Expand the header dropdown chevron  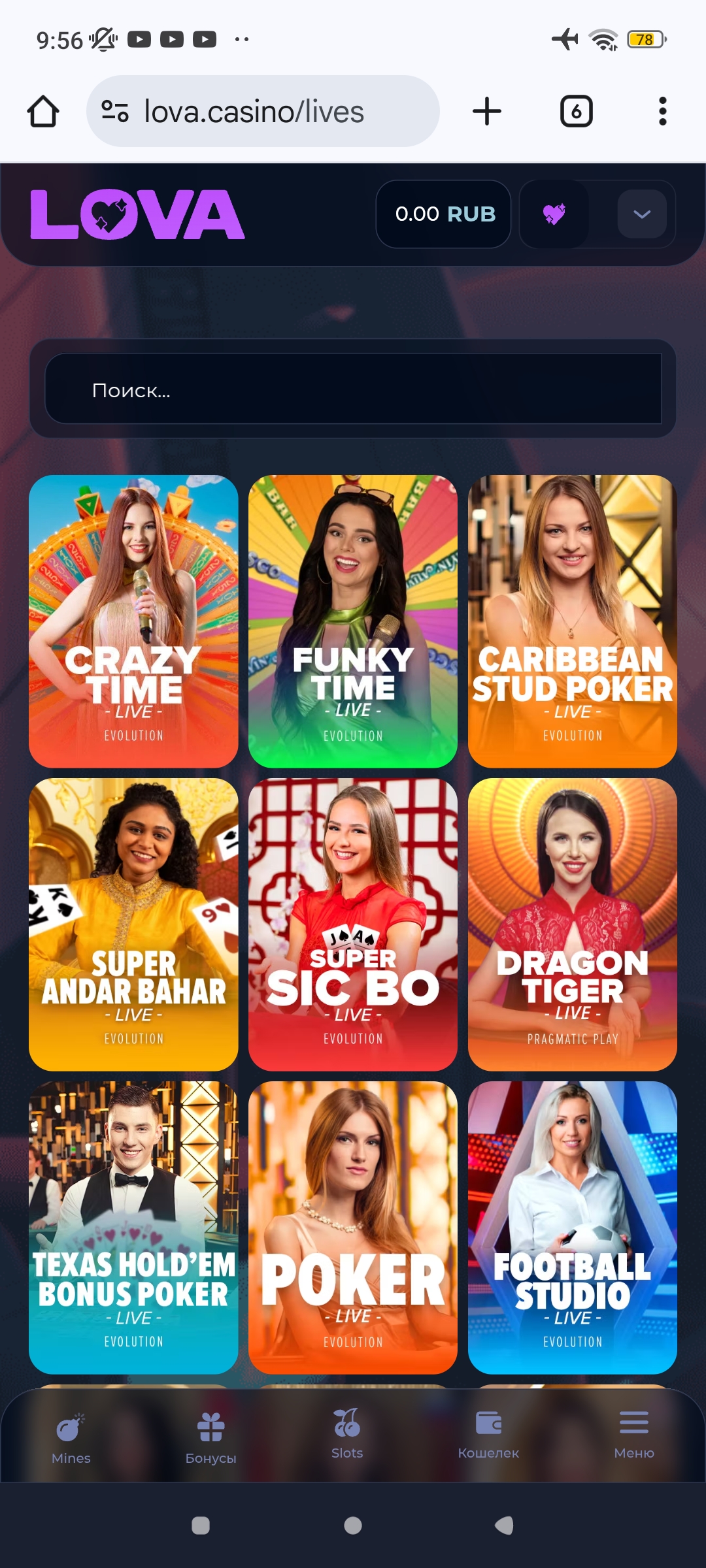pyautogui.click(x=642, y=214)
